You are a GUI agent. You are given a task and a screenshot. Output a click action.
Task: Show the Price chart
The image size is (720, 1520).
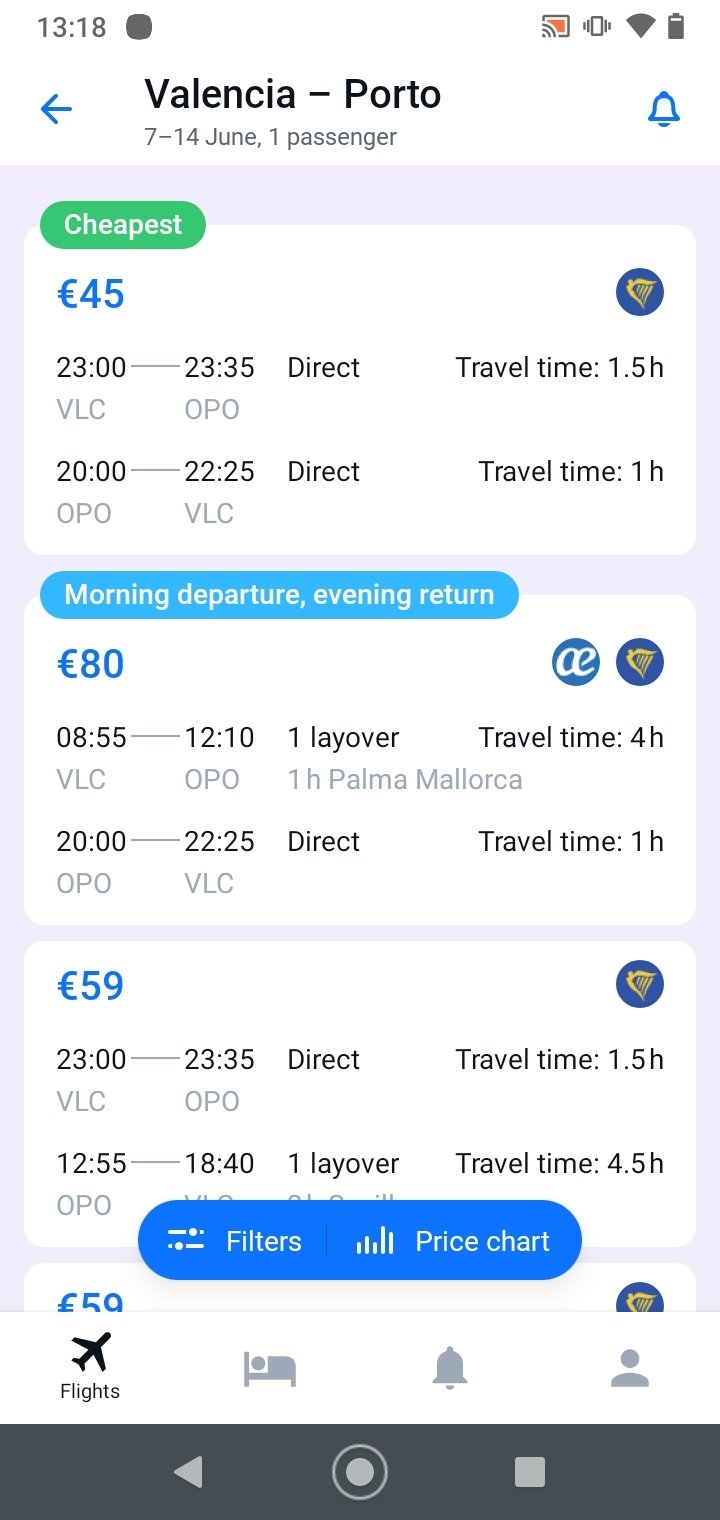tap(453, 1241)
